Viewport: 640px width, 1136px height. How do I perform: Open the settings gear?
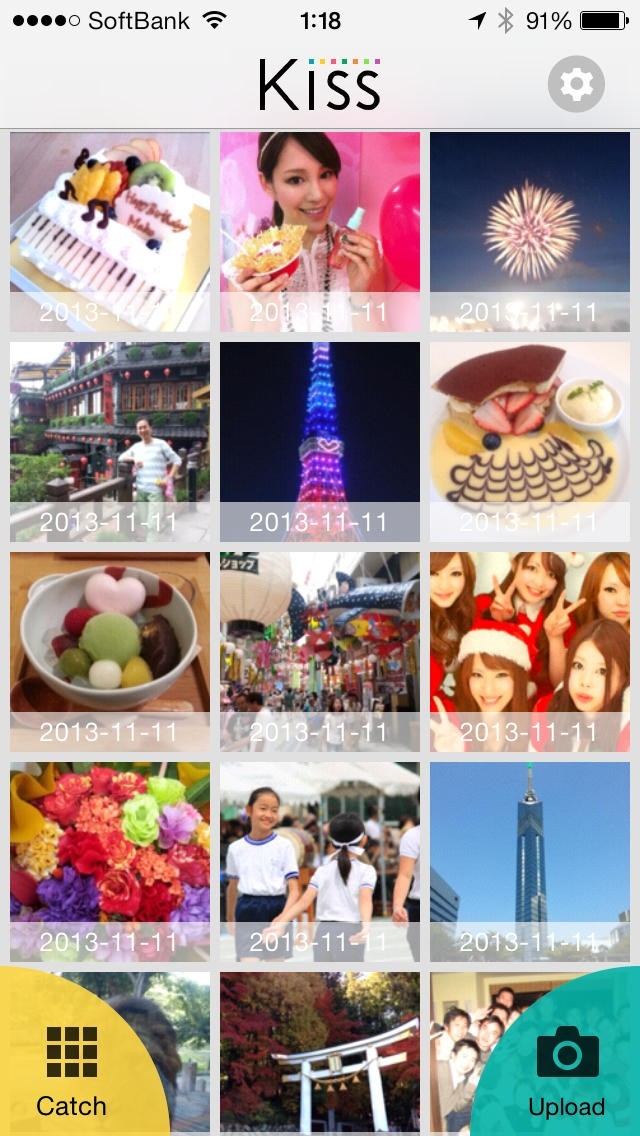pos(576,84)
